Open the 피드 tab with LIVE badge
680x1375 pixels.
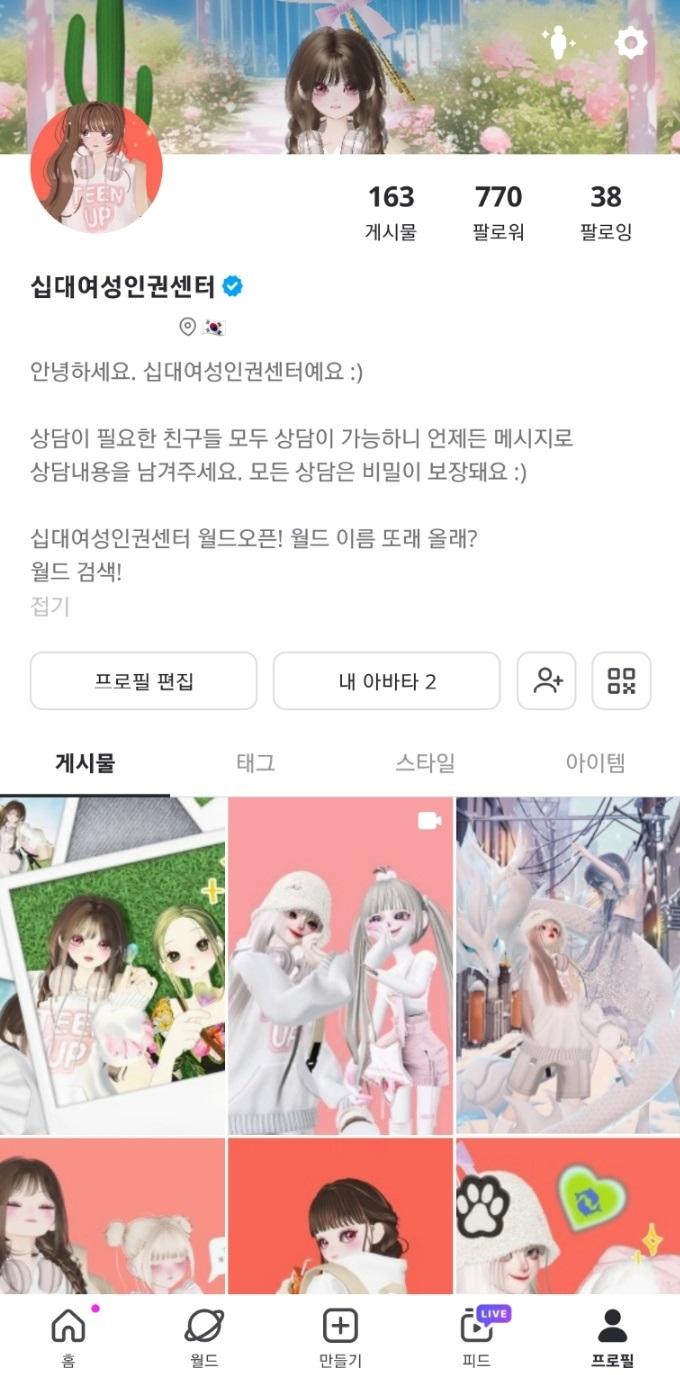point(476,1336)
